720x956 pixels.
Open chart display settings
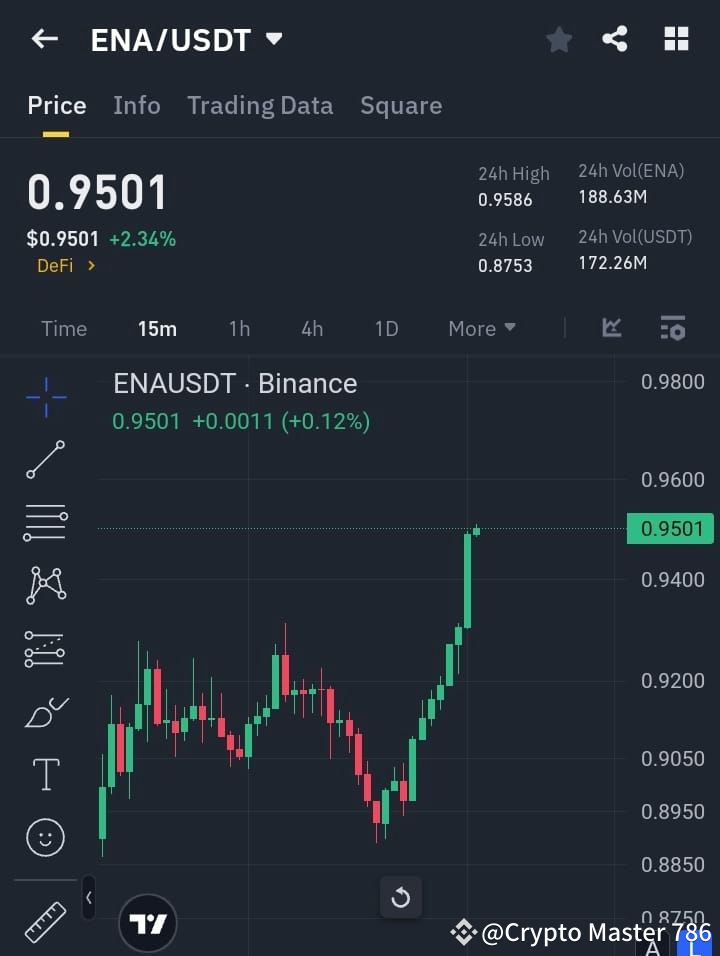click(672, 328)
